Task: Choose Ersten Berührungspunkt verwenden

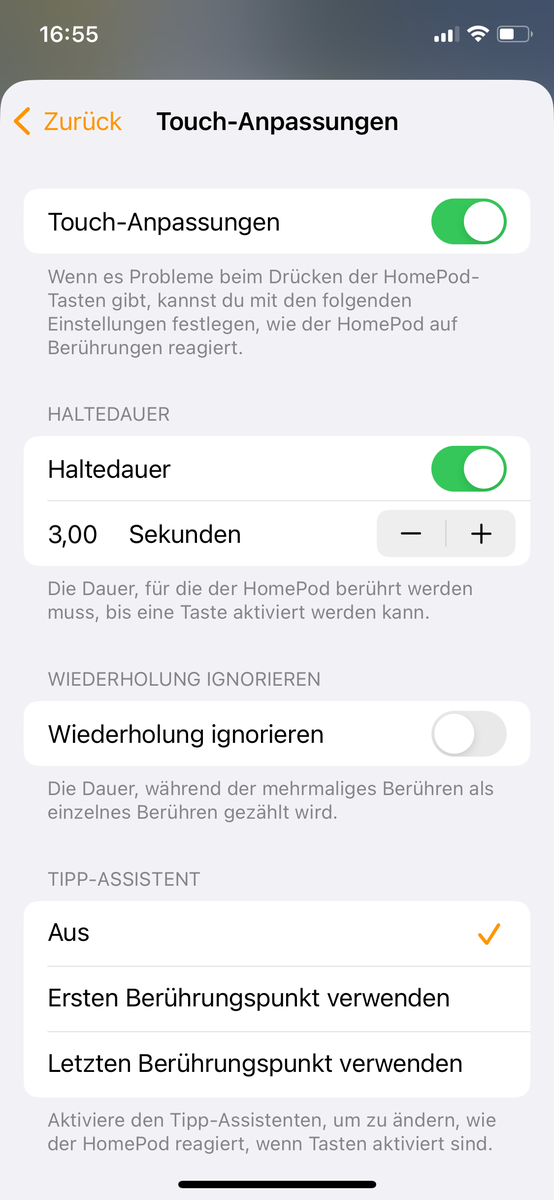Action: [277, 999]
